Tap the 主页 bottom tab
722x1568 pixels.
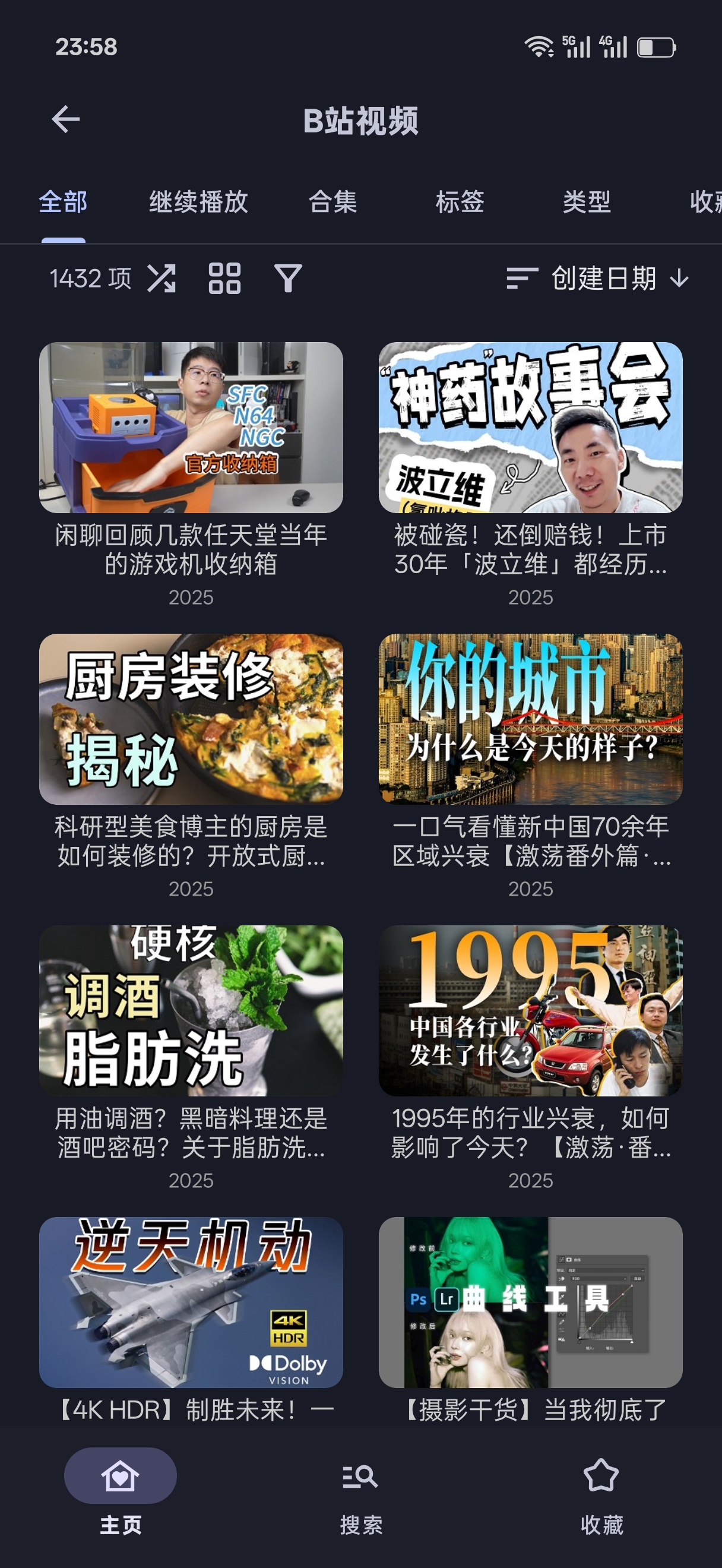point(121,1491)
